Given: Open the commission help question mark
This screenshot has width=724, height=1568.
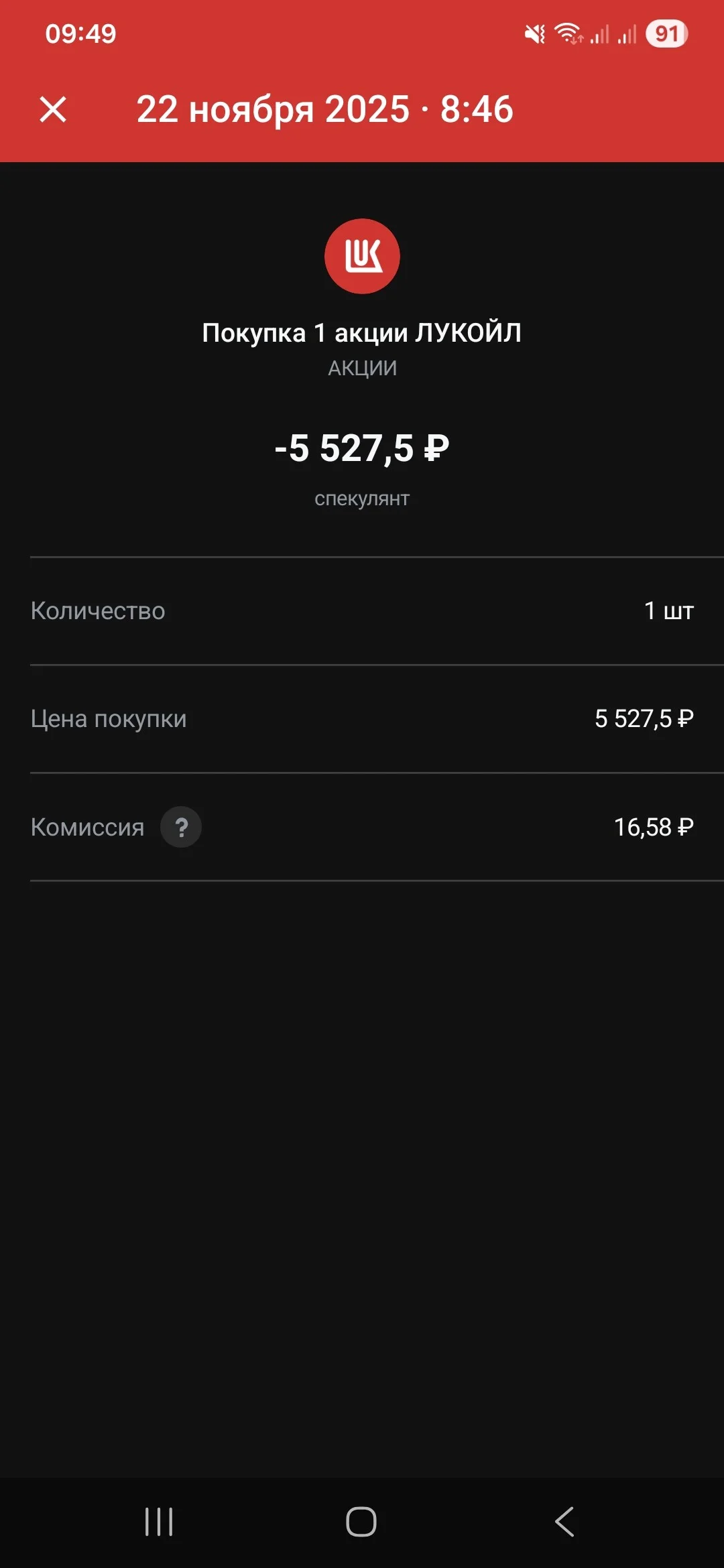Looking at the screenshot, I should (181, 827).
